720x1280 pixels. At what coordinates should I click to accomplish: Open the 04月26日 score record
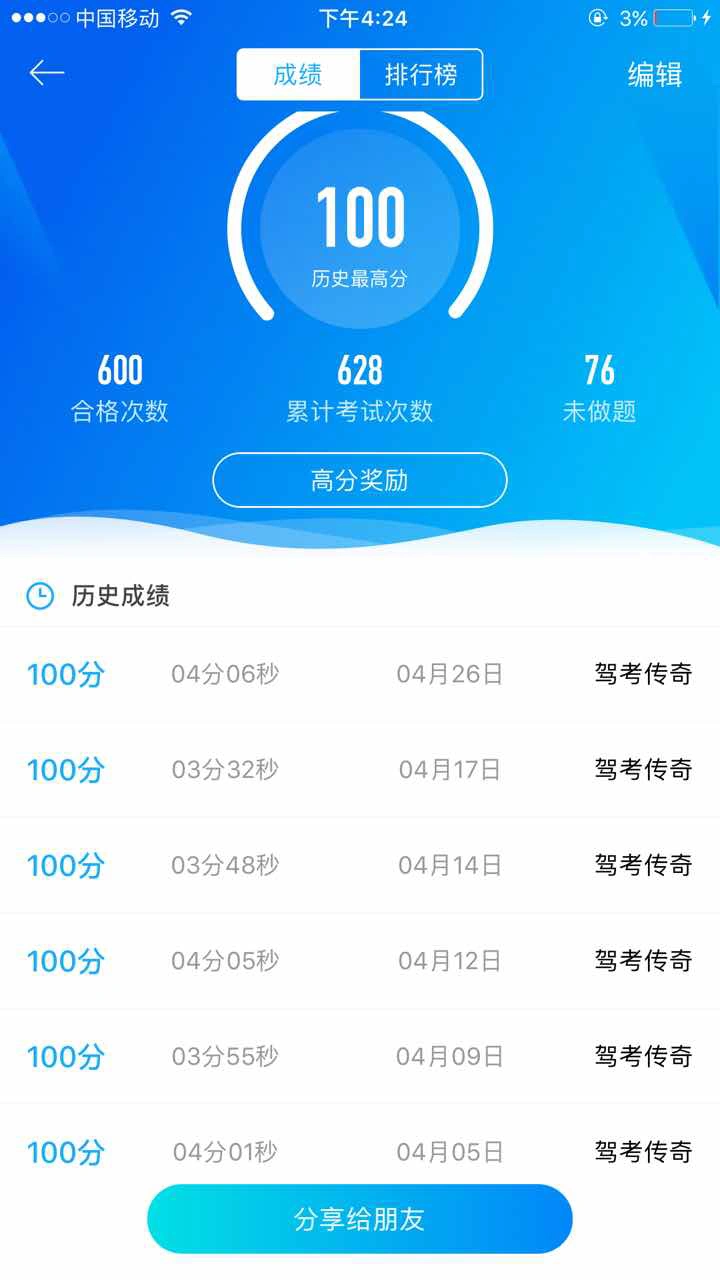click(360, 675)
